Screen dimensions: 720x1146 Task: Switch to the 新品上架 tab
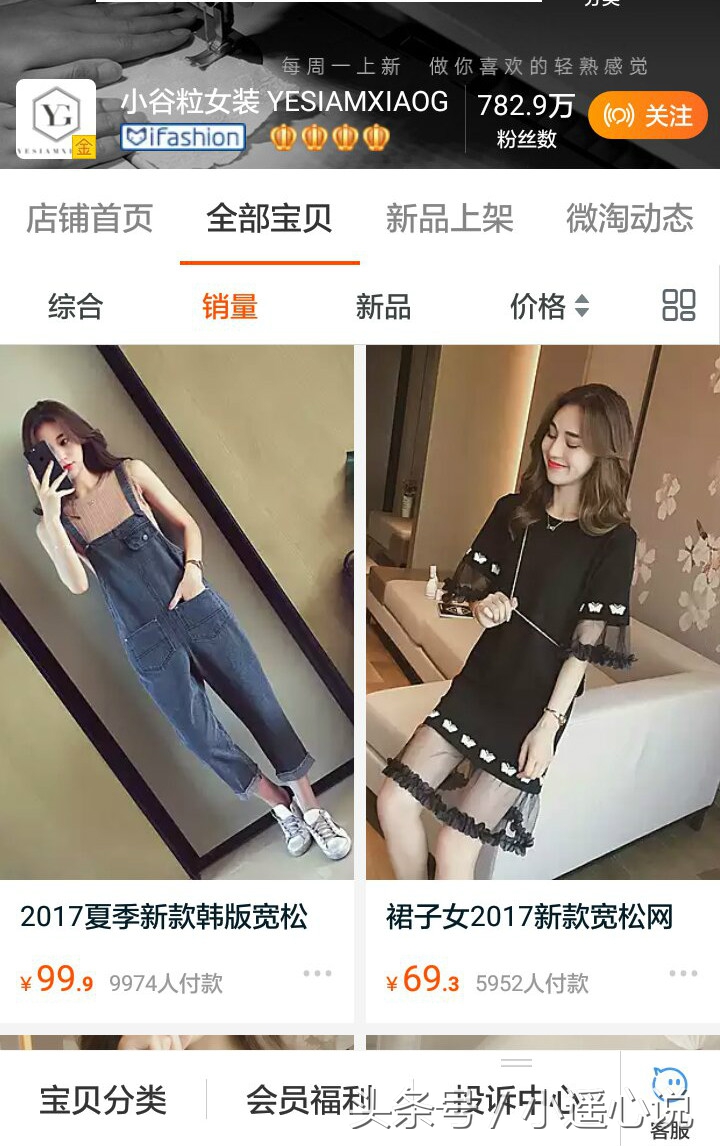click(x=448, y=219)
